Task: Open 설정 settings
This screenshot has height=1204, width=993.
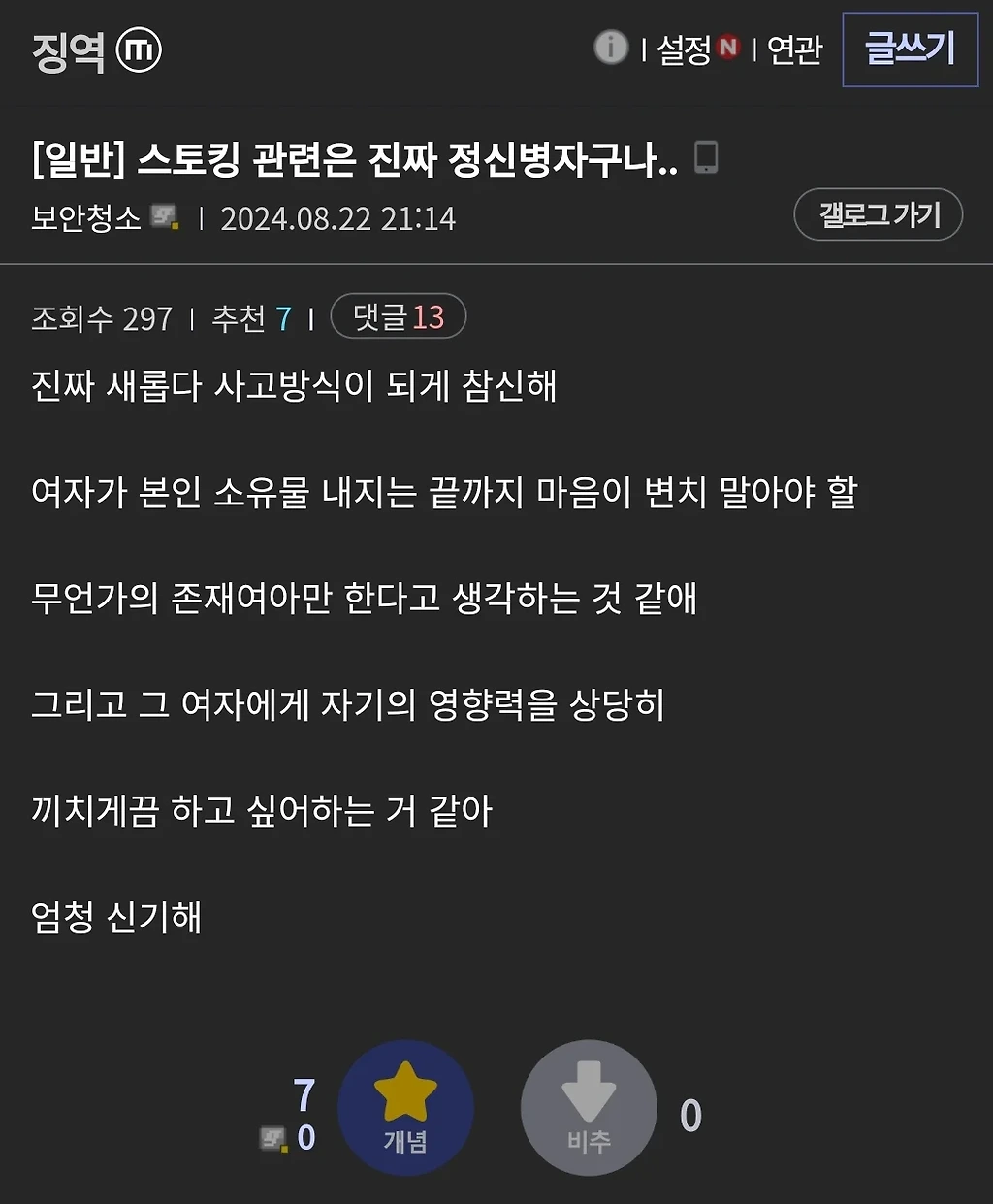Action: click(x=686, y=49)
